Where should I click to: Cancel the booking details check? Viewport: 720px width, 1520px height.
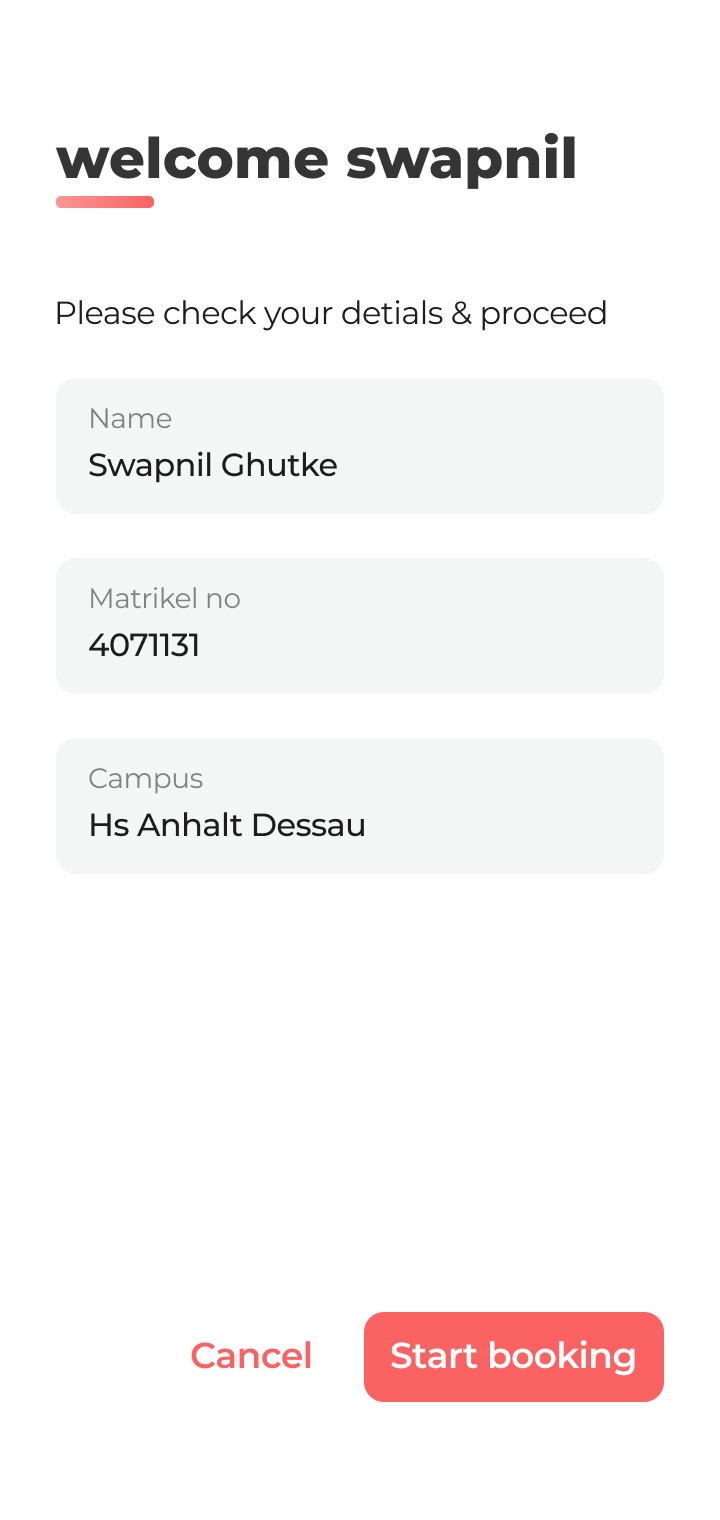(x=251, y=1356)
